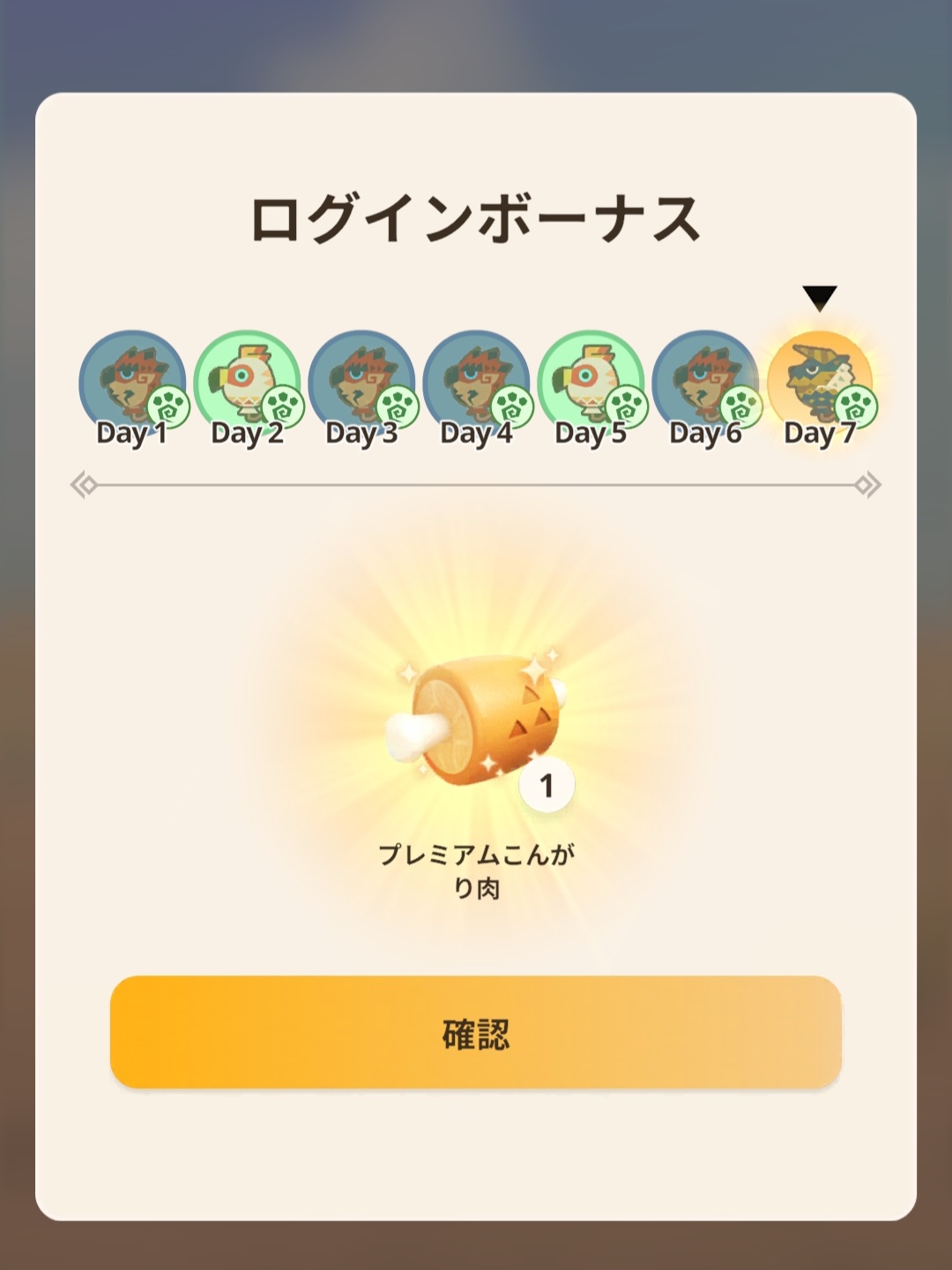Tap the 確認 confirm button
The height and width of the screenshot is (1270, 952).
point(476,1032)
